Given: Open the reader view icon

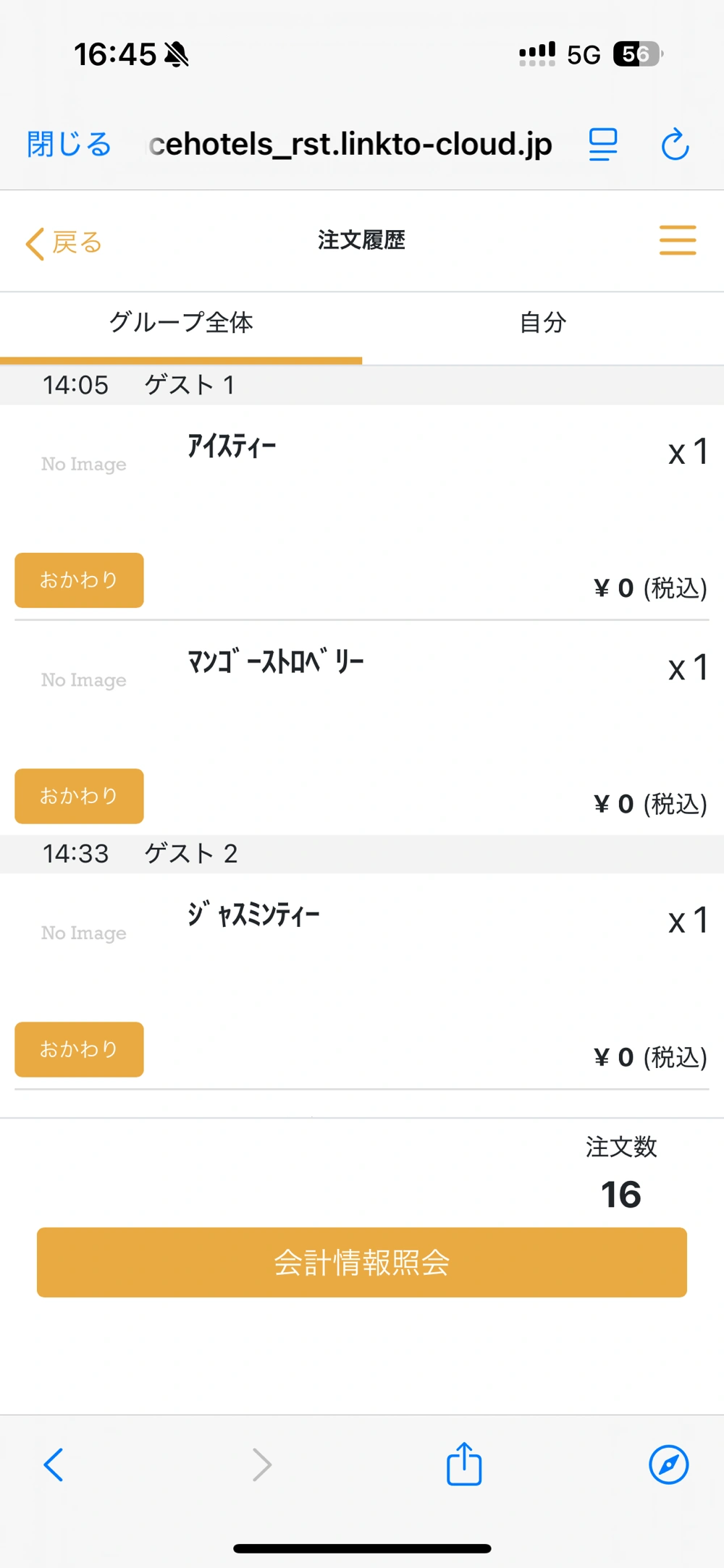Looking at the screenshot, I should 602,144.
